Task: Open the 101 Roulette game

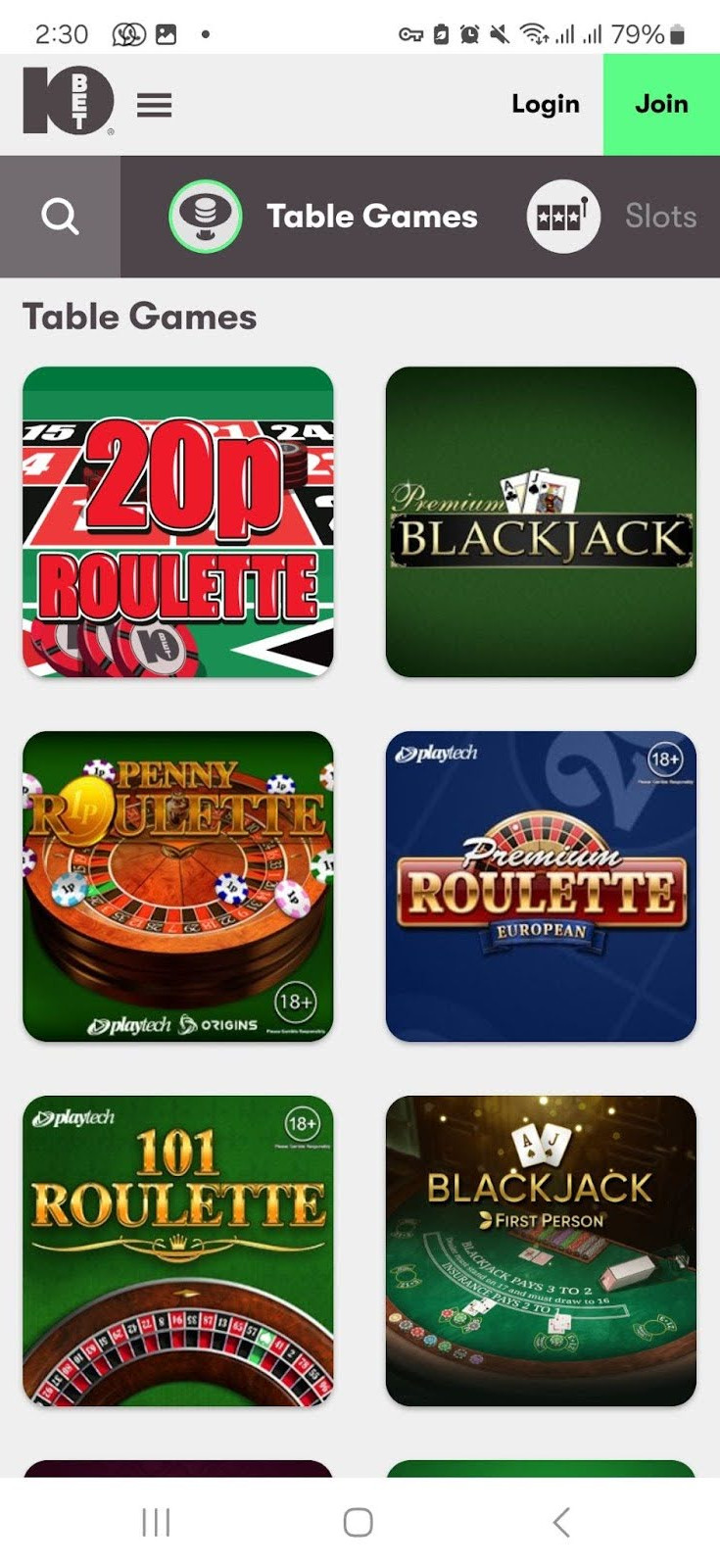Action: pyautogui.click(x=178, y=1250)
